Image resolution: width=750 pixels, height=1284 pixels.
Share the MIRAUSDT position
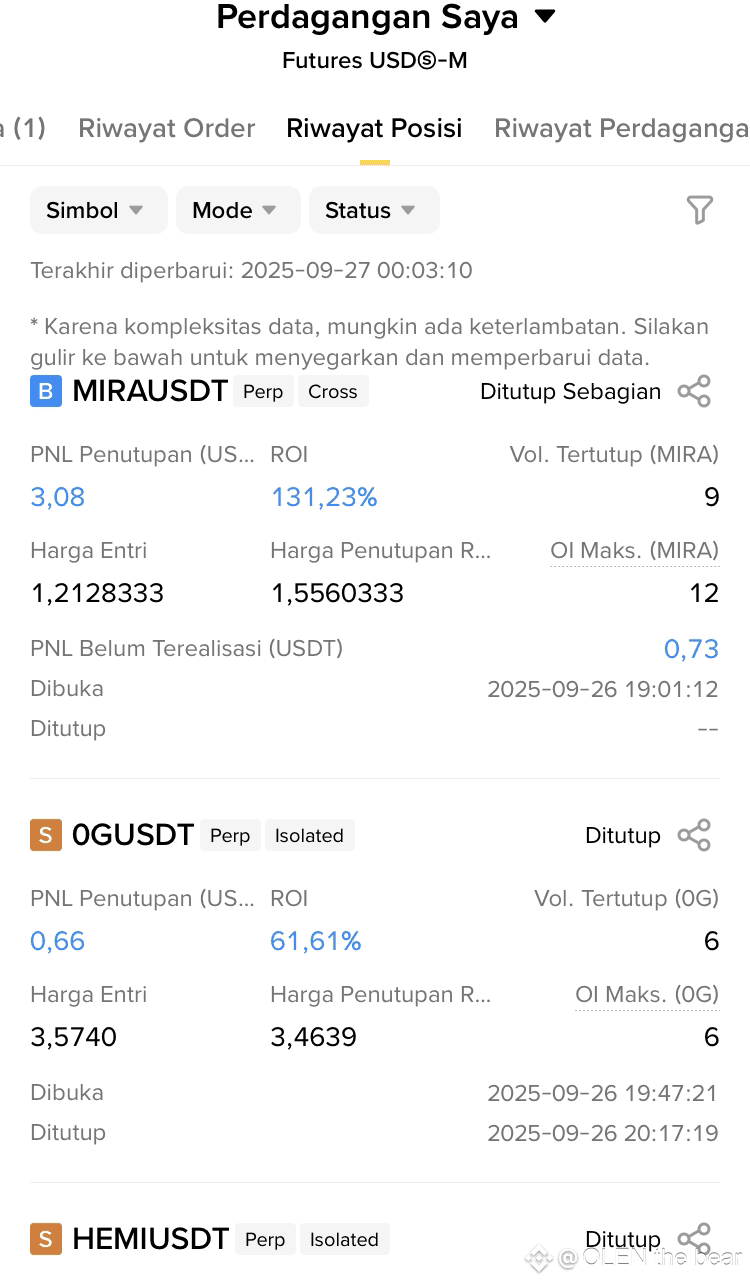694,391
